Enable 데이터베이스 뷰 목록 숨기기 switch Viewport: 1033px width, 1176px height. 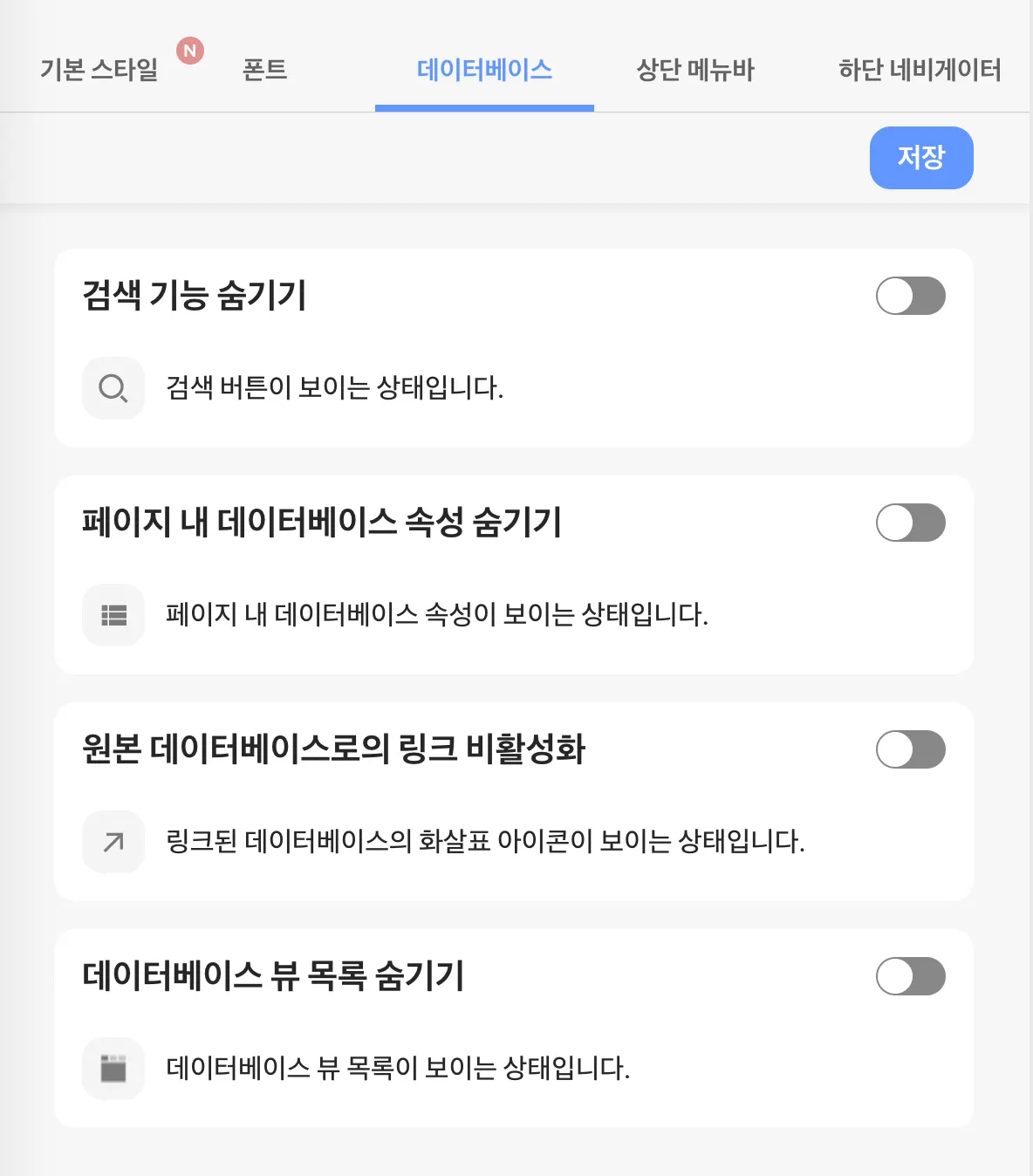coord(911,976)
